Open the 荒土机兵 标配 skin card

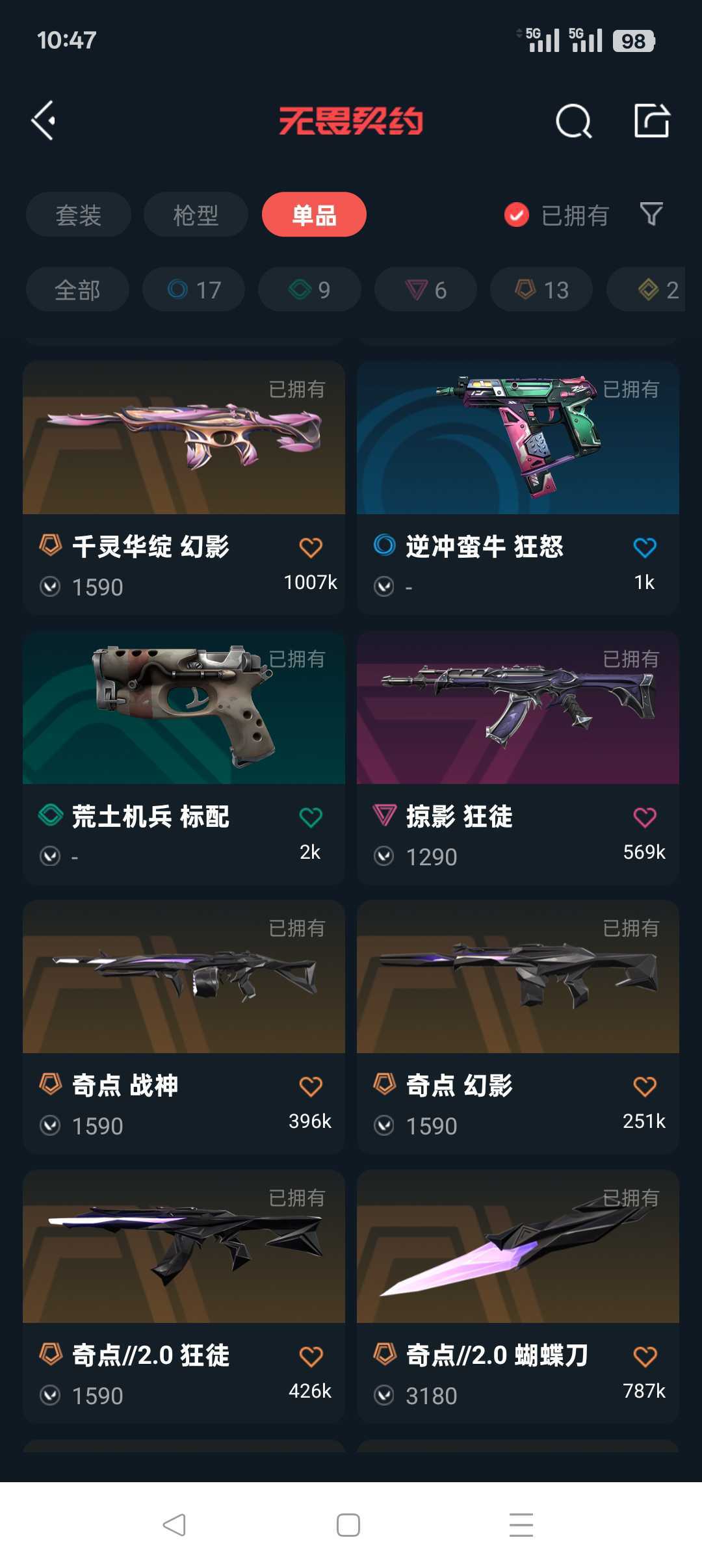(x=184, y=758)
